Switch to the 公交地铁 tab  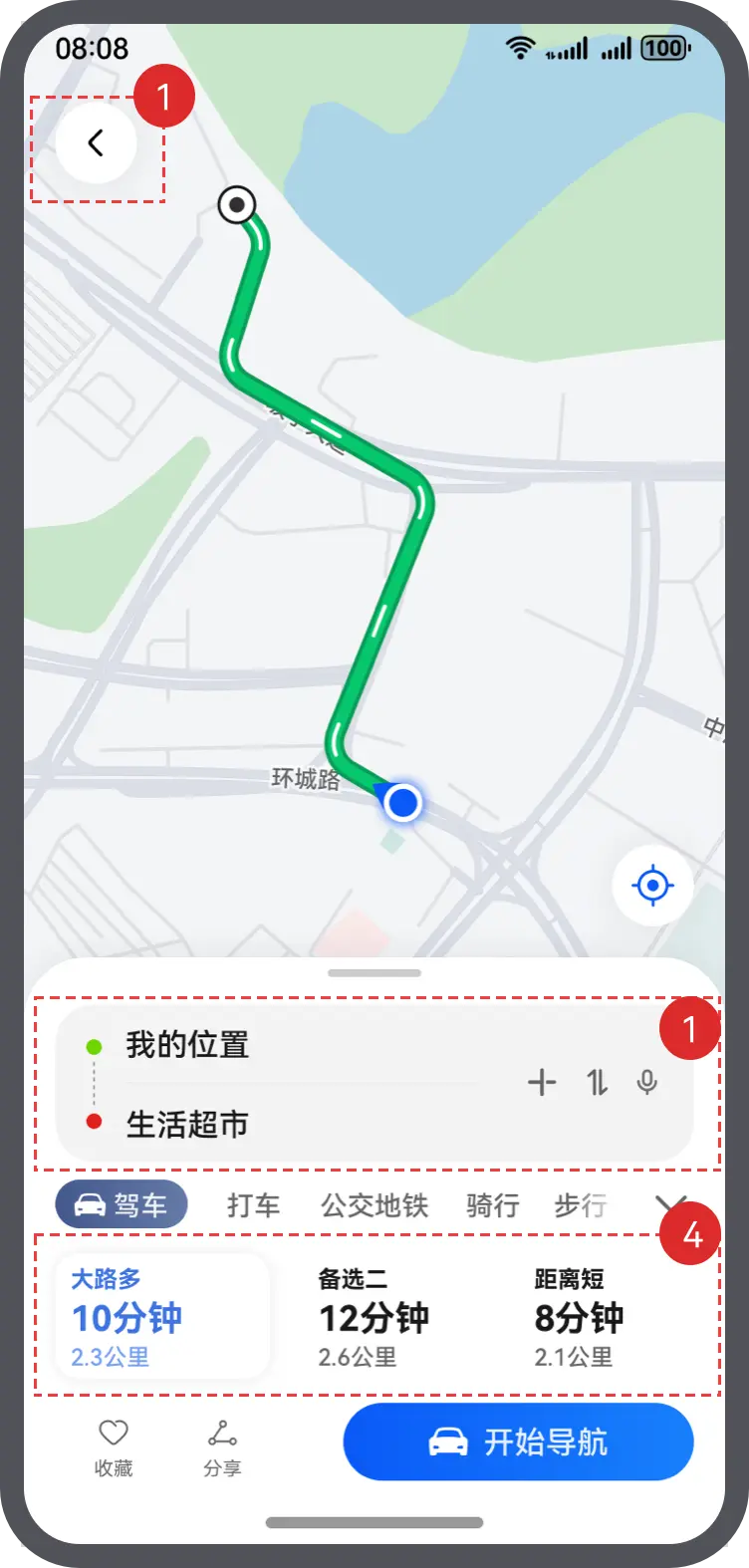pyautogui.click(x=374, y=1205)
